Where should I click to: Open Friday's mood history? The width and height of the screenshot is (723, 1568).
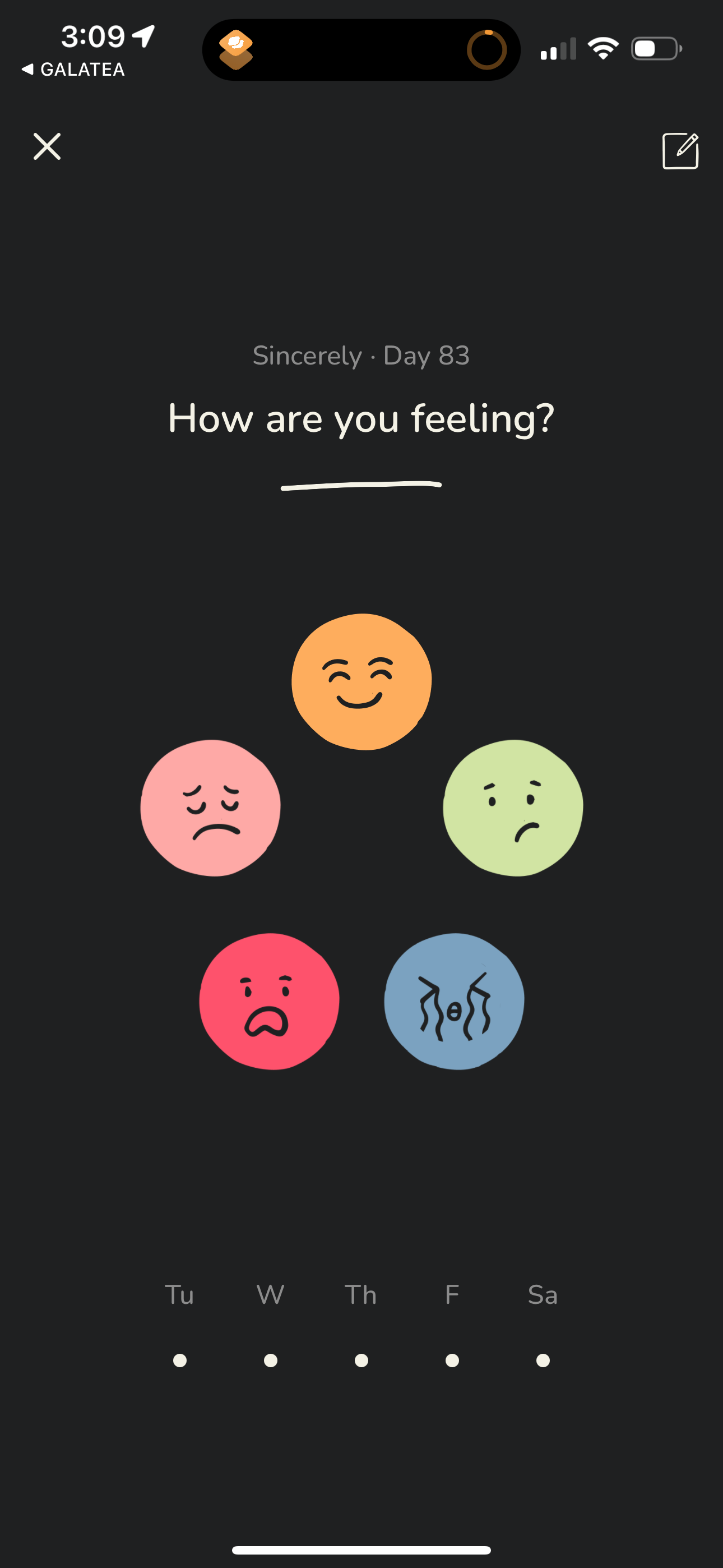coord(452,1361)
